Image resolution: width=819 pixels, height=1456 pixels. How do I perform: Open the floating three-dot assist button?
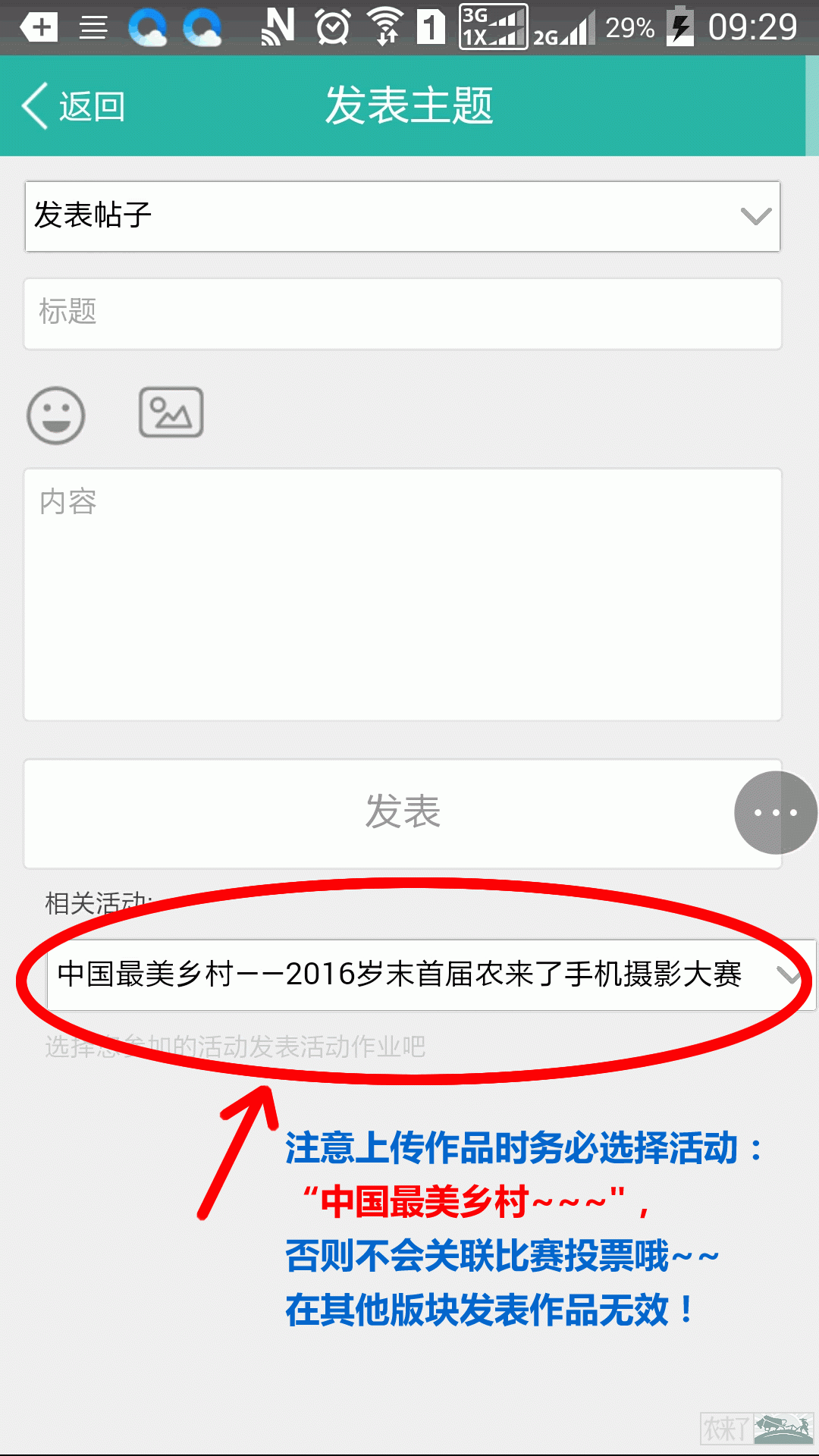(776, 813)
